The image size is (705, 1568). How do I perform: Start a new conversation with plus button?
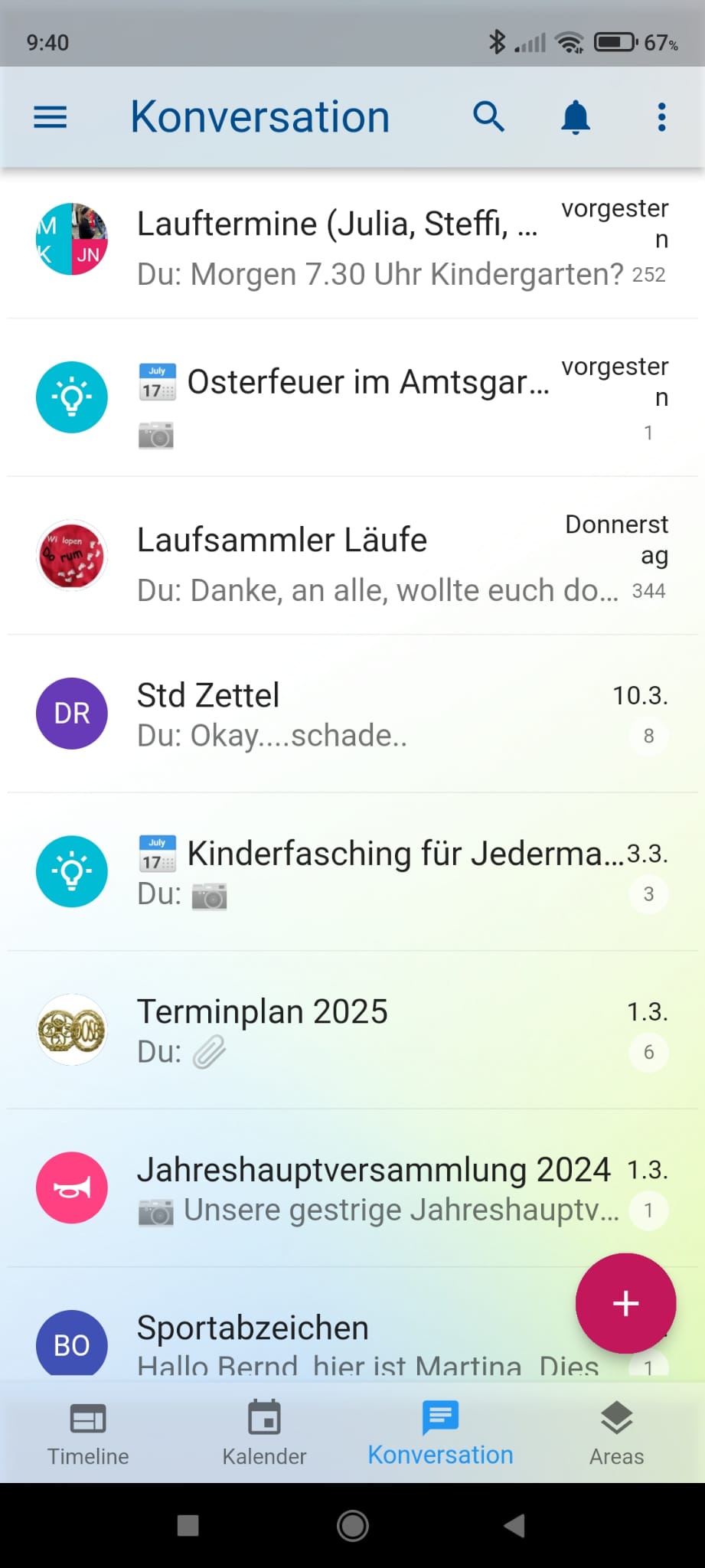tap(625, 1303)
